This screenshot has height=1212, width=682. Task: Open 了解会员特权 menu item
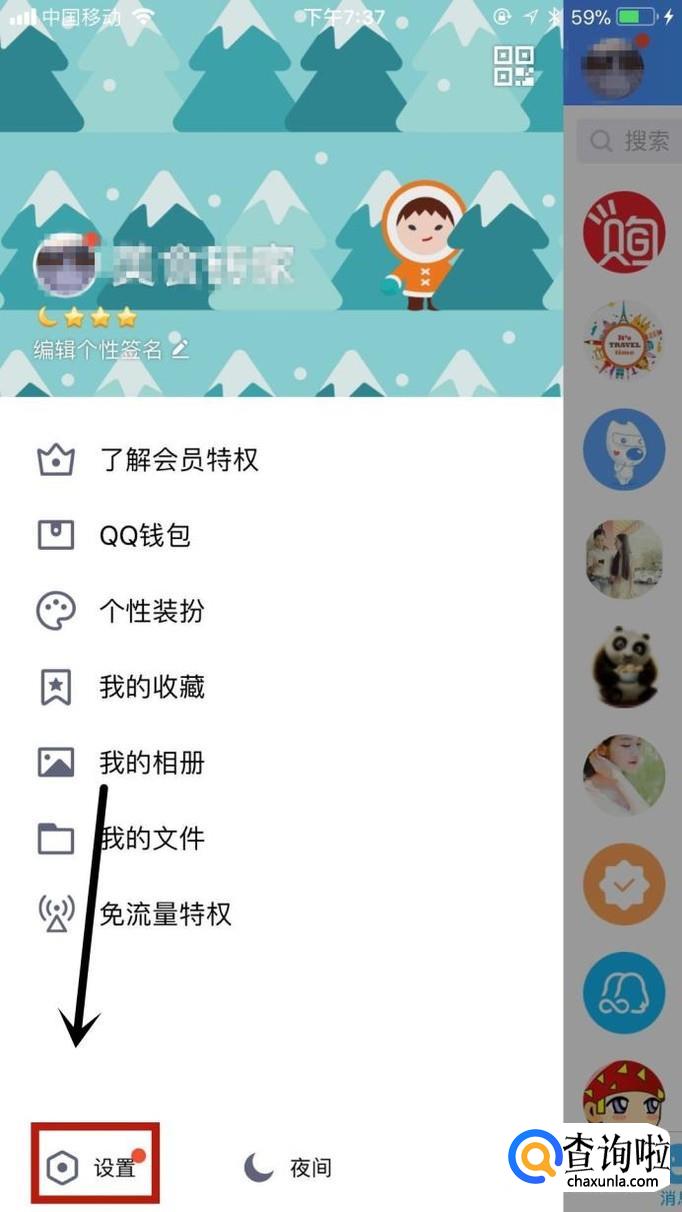[x=178, y=460]
